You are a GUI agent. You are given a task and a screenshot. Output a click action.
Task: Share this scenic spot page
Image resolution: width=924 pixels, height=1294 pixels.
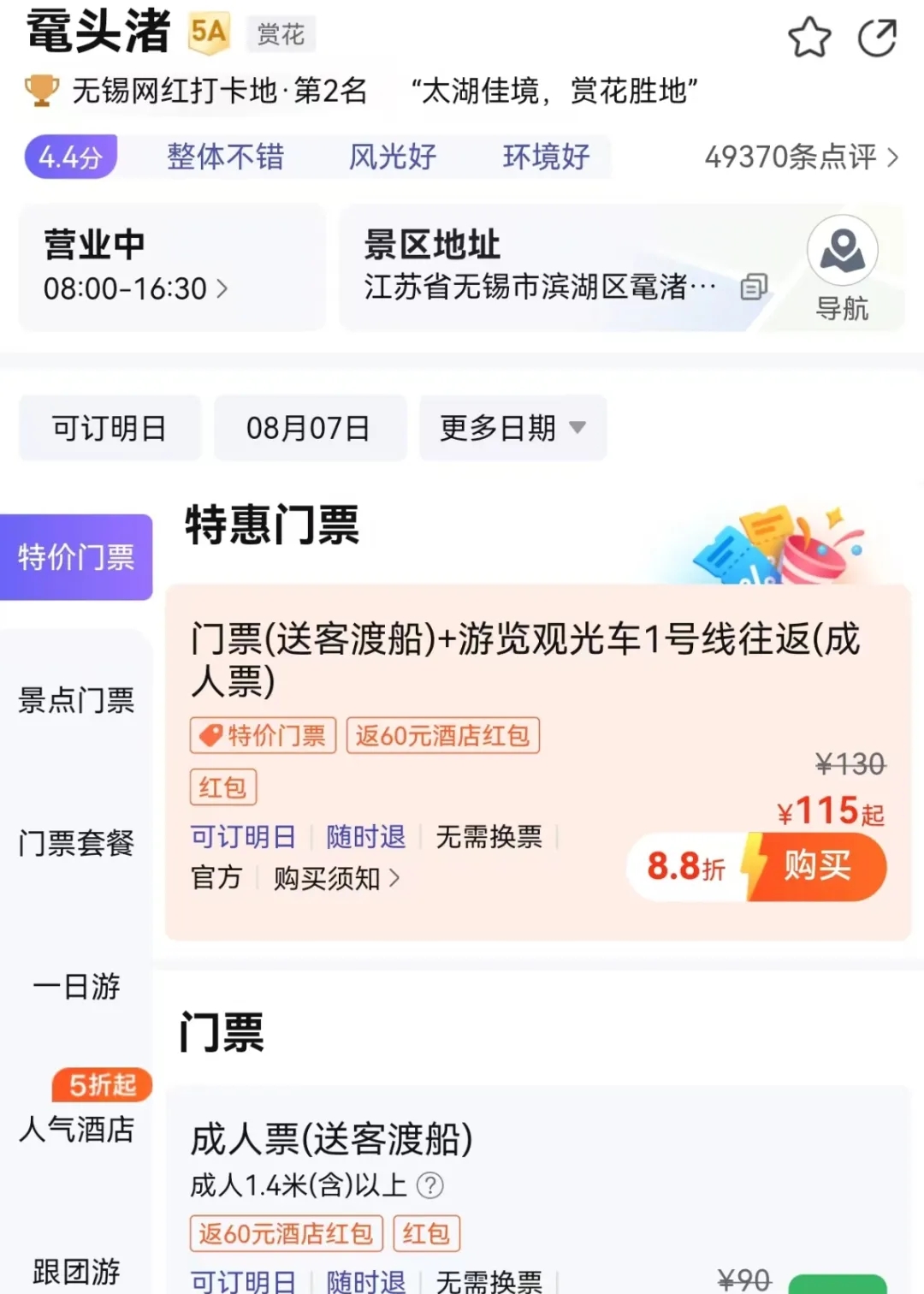coord(877,38)
